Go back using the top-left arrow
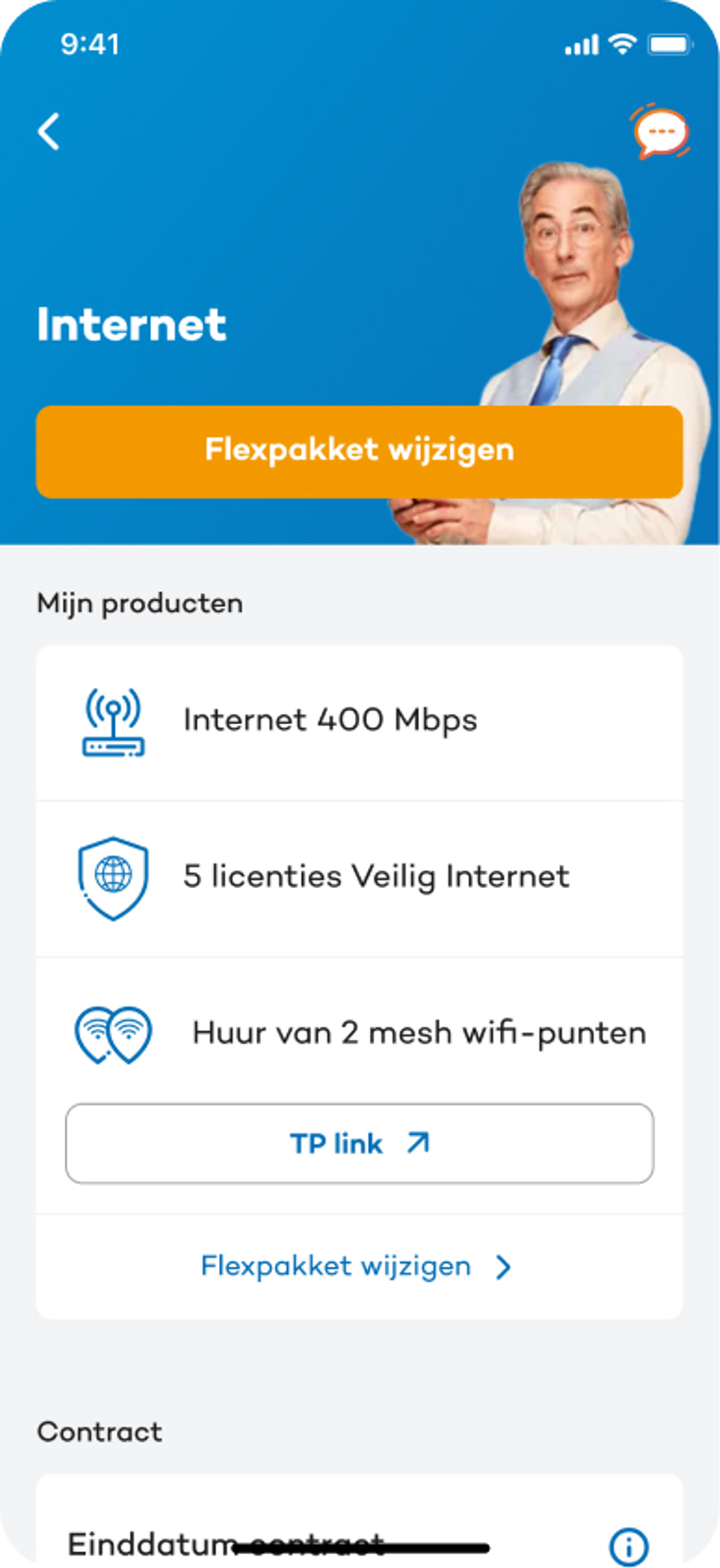 (49, 131)
